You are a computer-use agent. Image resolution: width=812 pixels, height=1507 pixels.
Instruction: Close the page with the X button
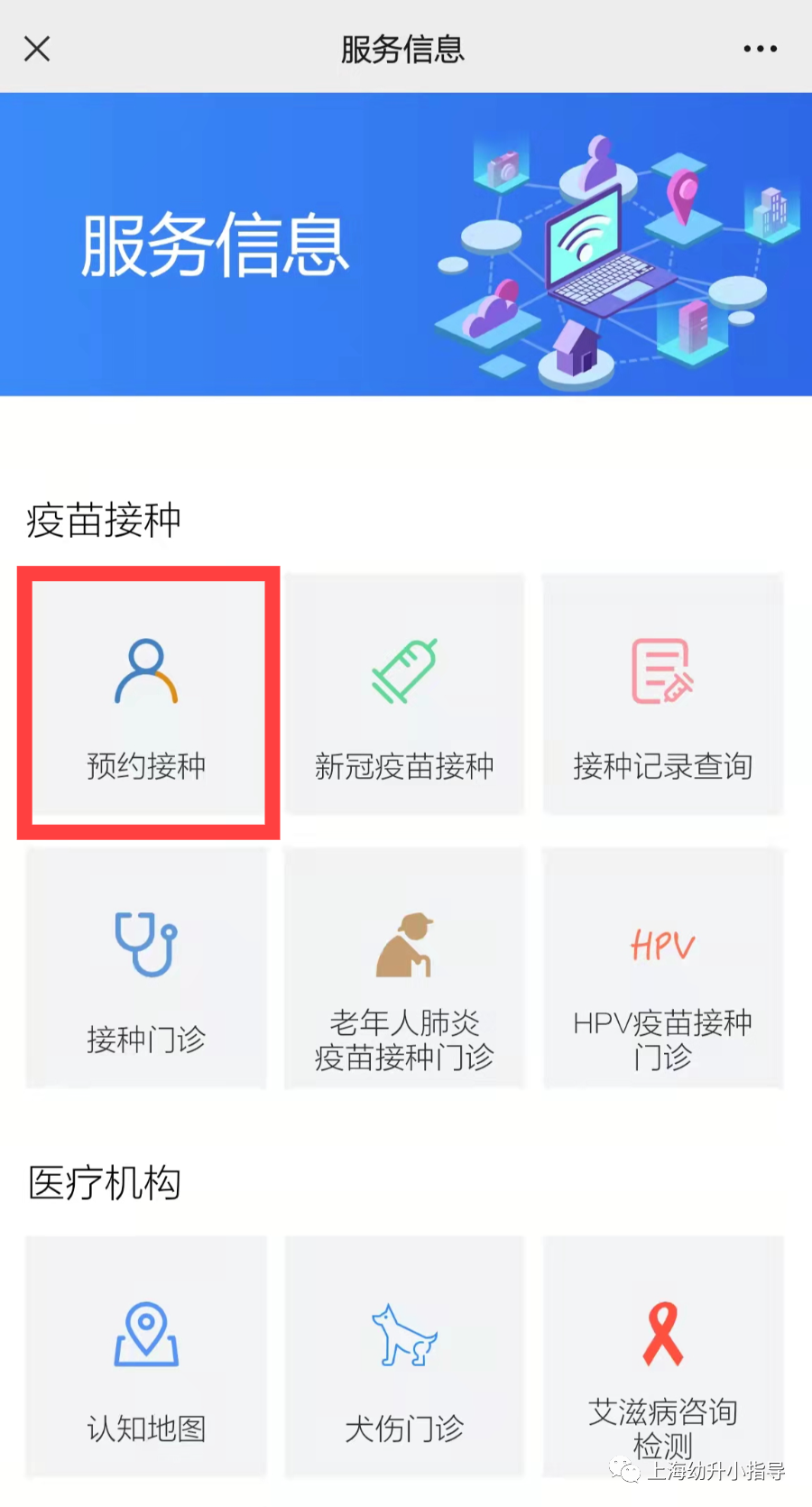(36, 50)
